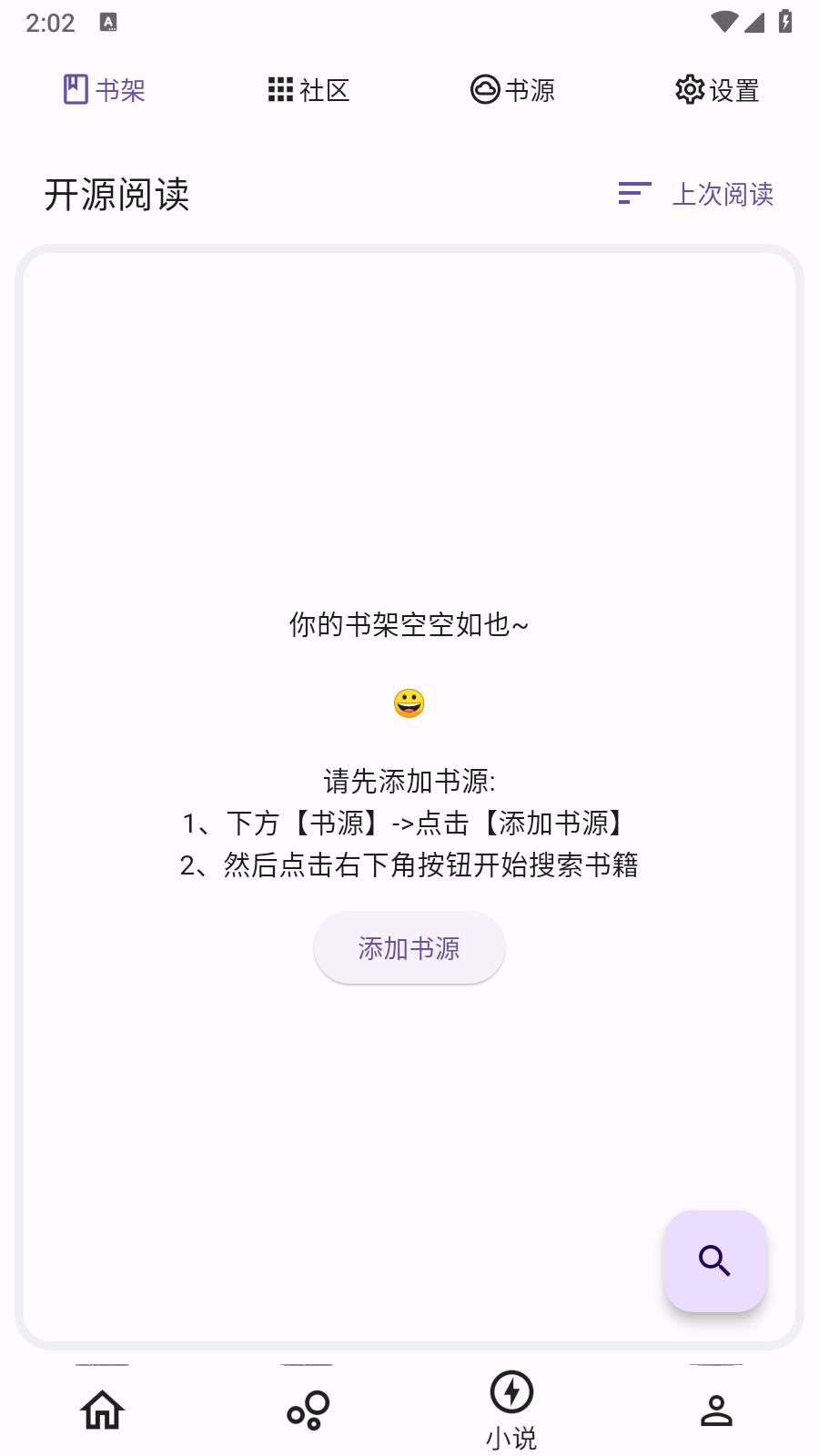The image size is (819, 1456).
Task: Select the 社区 community grid icon
Action: click(x=278, y=89)
